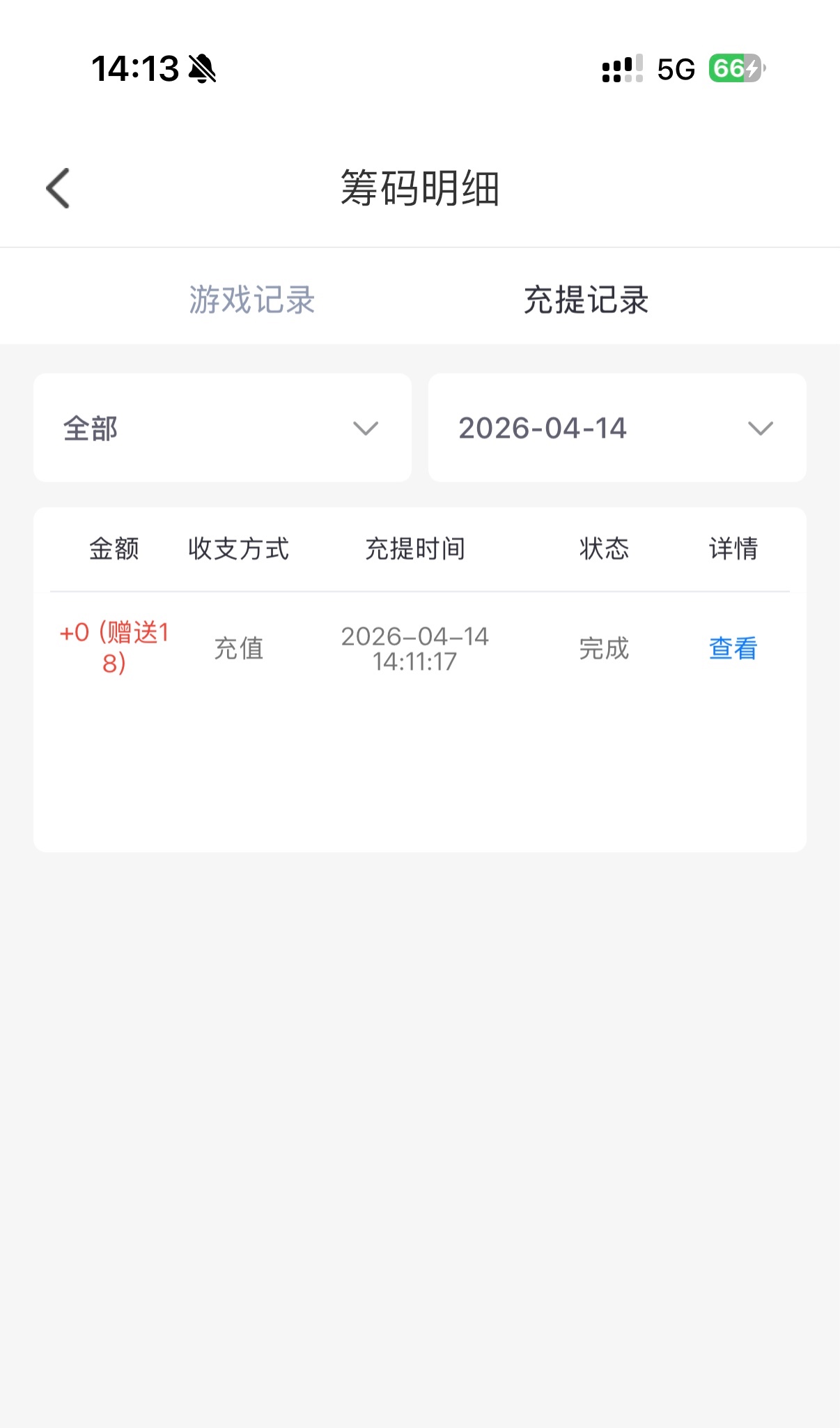Open the 2026-04-14 date picker
Image resolution: width=840 pixels, height=1428 pixels.
tap(617, 428)
